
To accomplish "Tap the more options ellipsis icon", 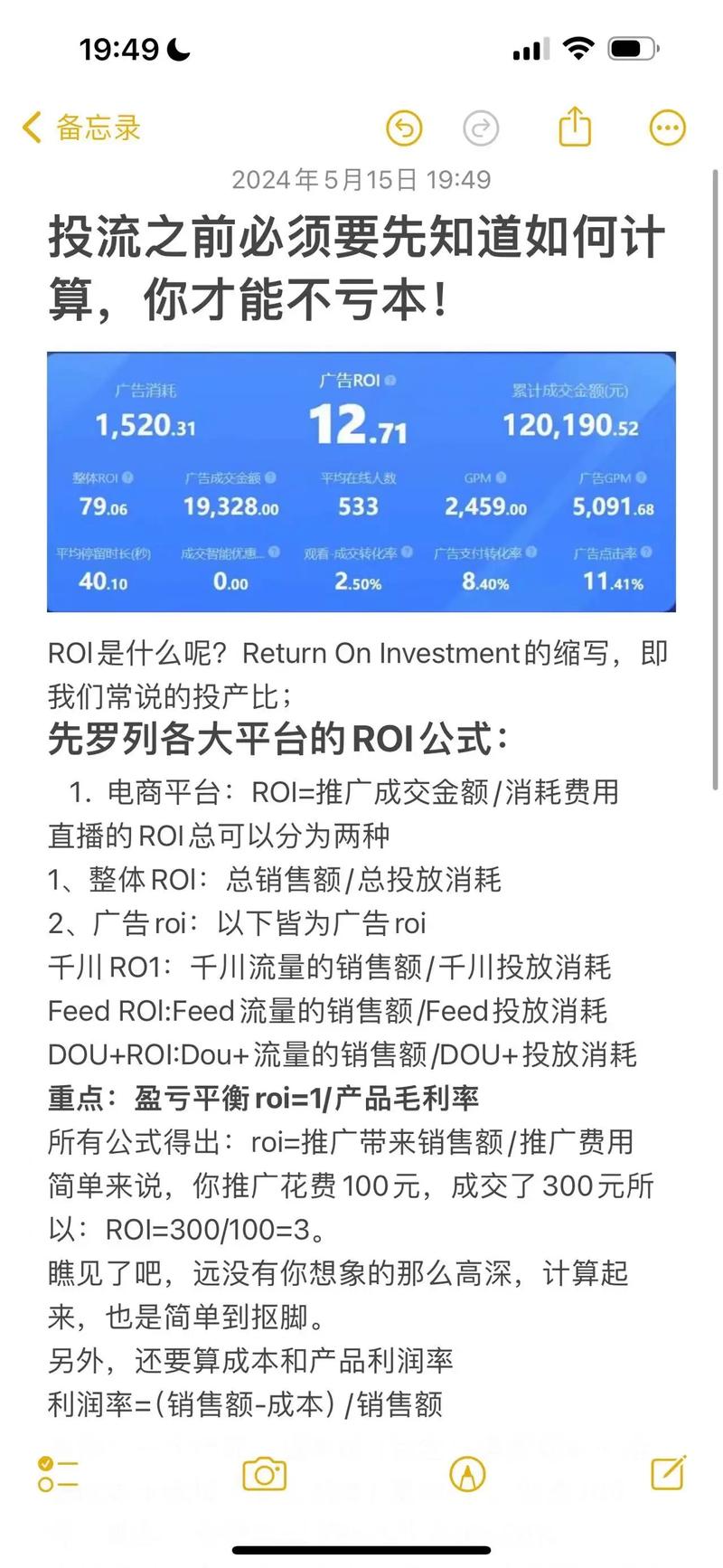I will click(667, 128).
